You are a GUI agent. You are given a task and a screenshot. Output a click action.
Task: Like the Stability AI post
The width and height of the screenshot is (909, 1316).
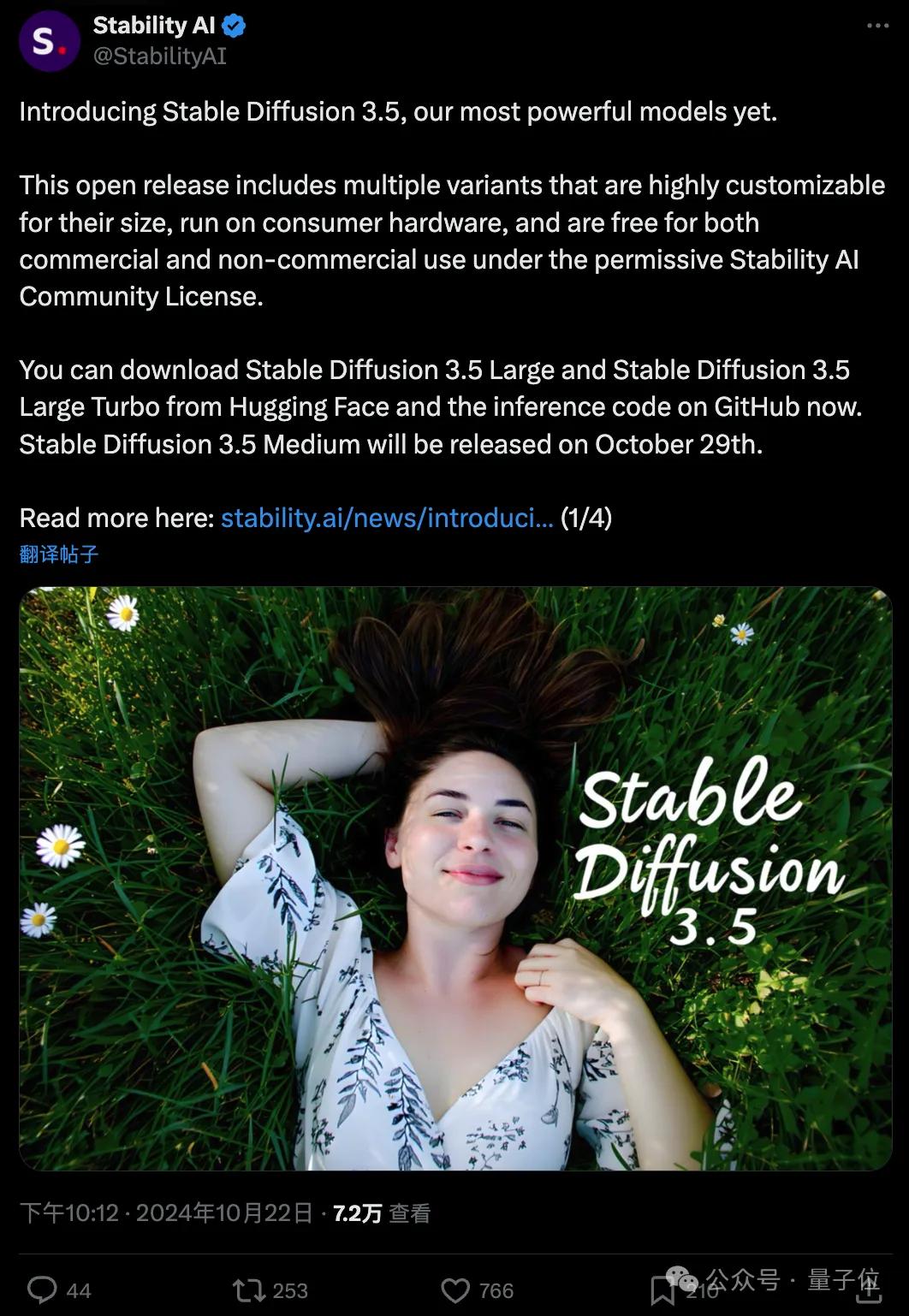point(455,1289)
